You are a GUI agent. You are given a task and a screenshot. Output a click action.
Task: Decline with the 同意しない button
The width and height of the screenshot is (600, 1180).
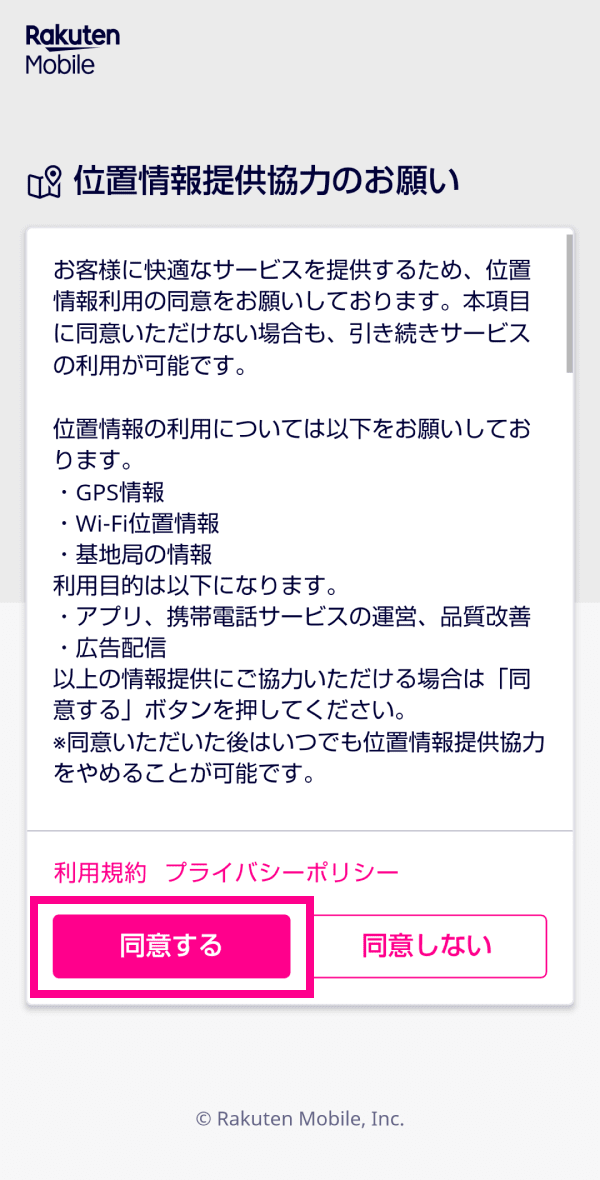point(431,946)
